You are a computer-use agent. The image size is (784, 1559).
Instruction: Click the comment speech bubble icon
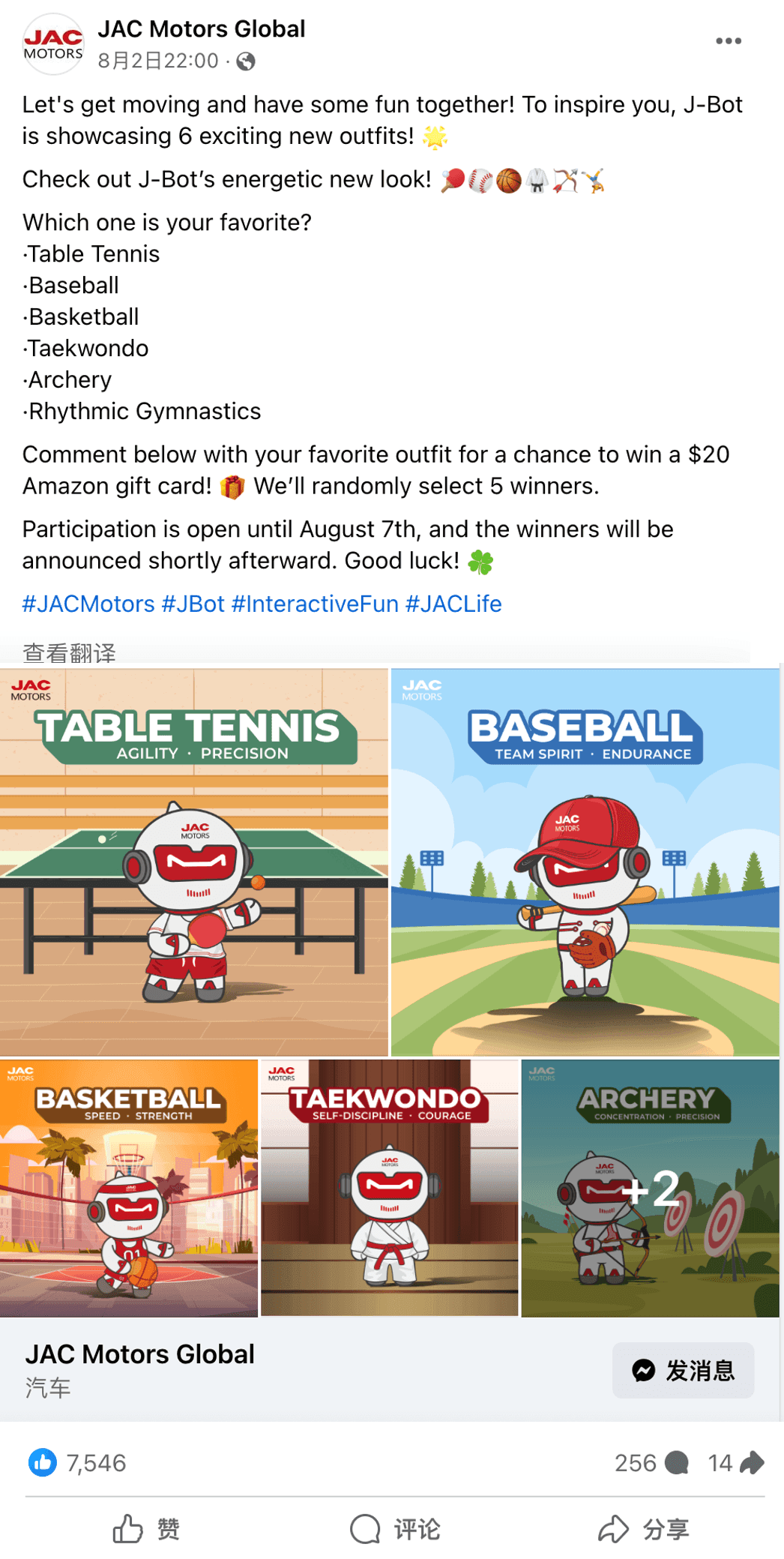tap(365, 1527)
